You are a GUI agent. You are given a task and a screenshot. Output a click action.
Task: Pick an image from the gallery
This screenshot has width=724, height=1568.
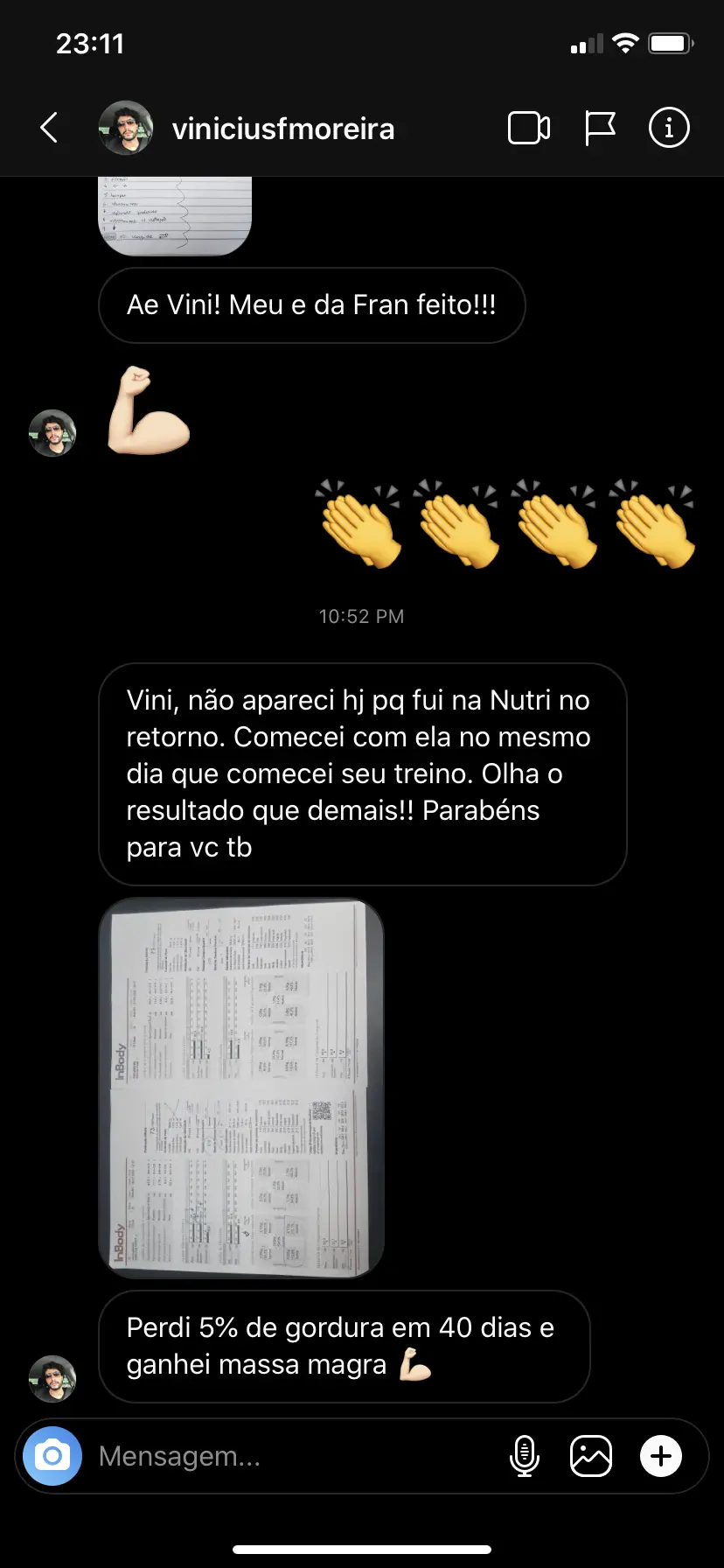pos(591,1456)
